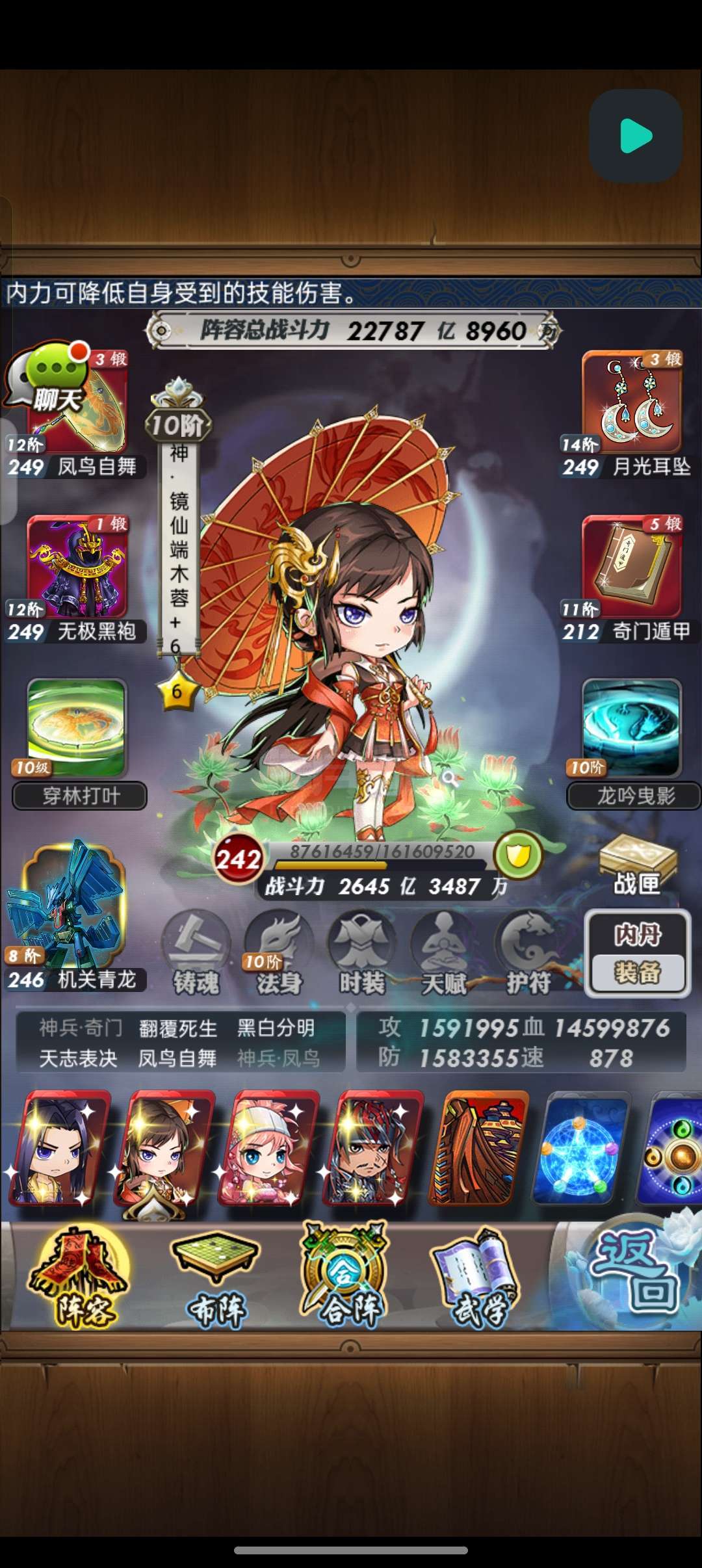This screenshot has height=1568, width=702.
Task: Open the 法身 section
Action: [279, 953]
